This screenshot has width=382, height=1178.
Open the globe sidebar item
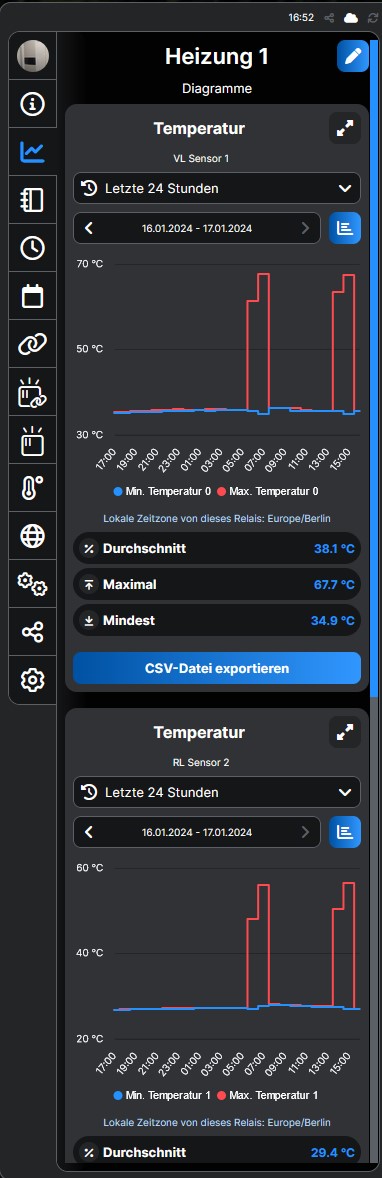coord(32,536)
